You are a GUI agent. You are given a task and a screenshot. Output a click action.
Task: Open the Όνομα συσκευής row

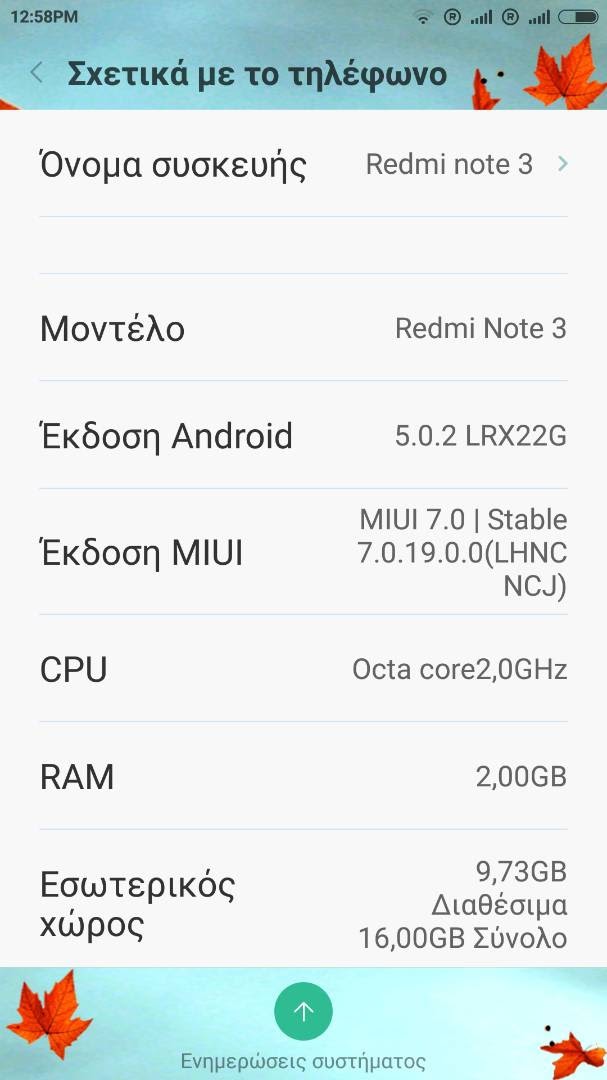[x=303, y=164]
